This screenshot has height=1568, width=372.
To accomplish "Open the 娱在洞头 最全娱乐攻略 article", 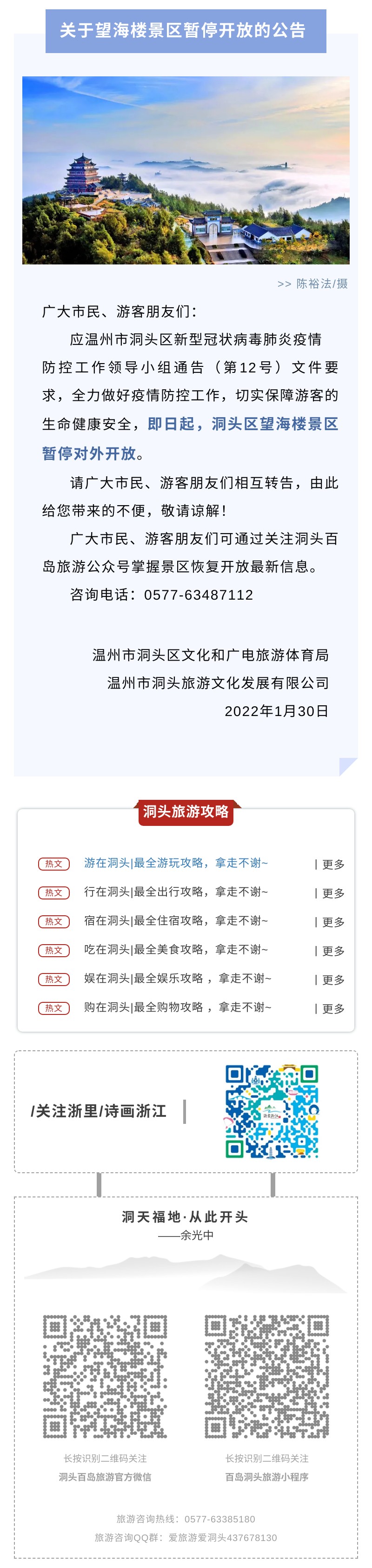I will coord(178,978).
